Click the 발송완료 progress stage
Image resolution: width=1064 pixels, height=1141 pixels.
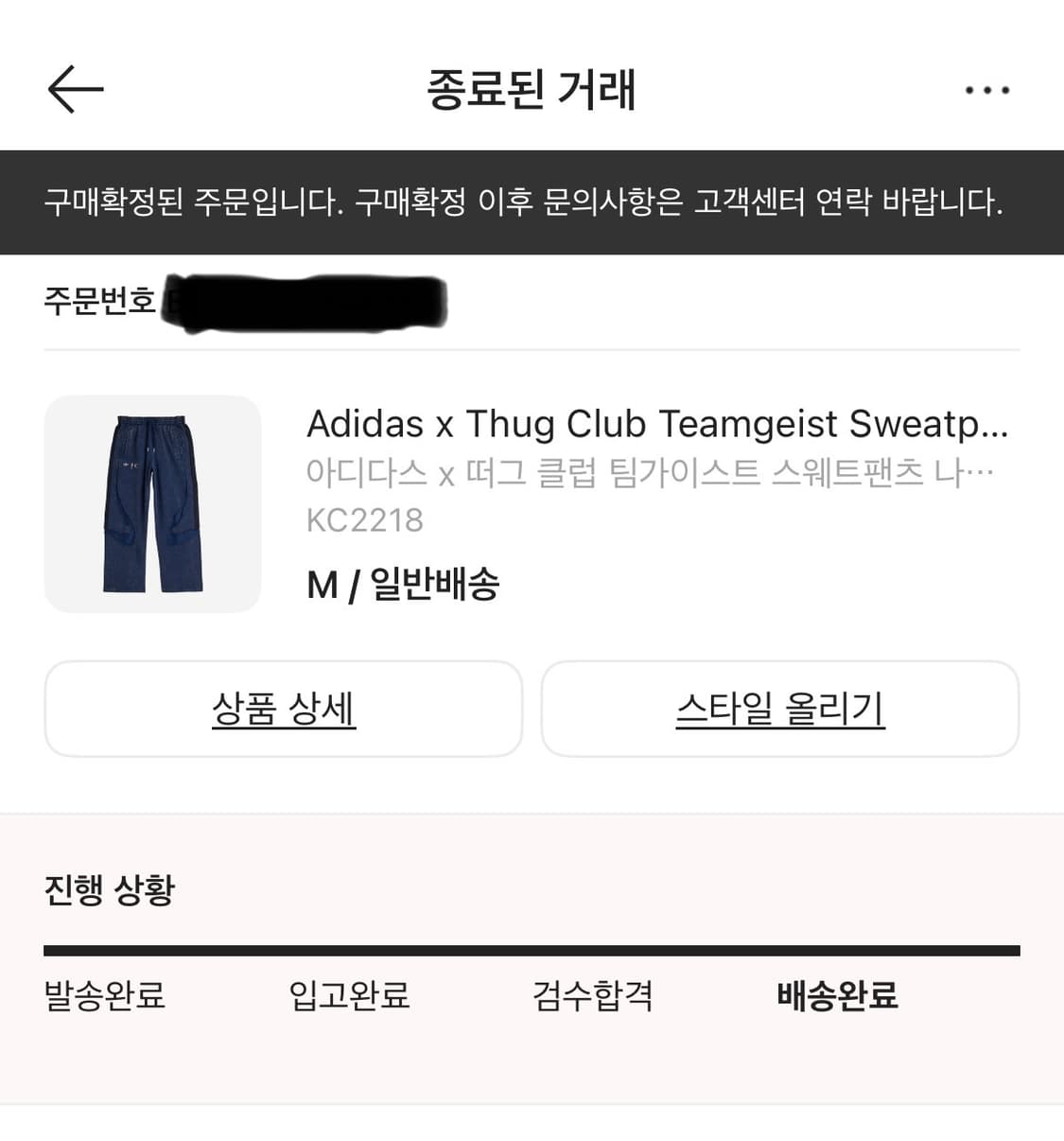click(x=103, y=996)
